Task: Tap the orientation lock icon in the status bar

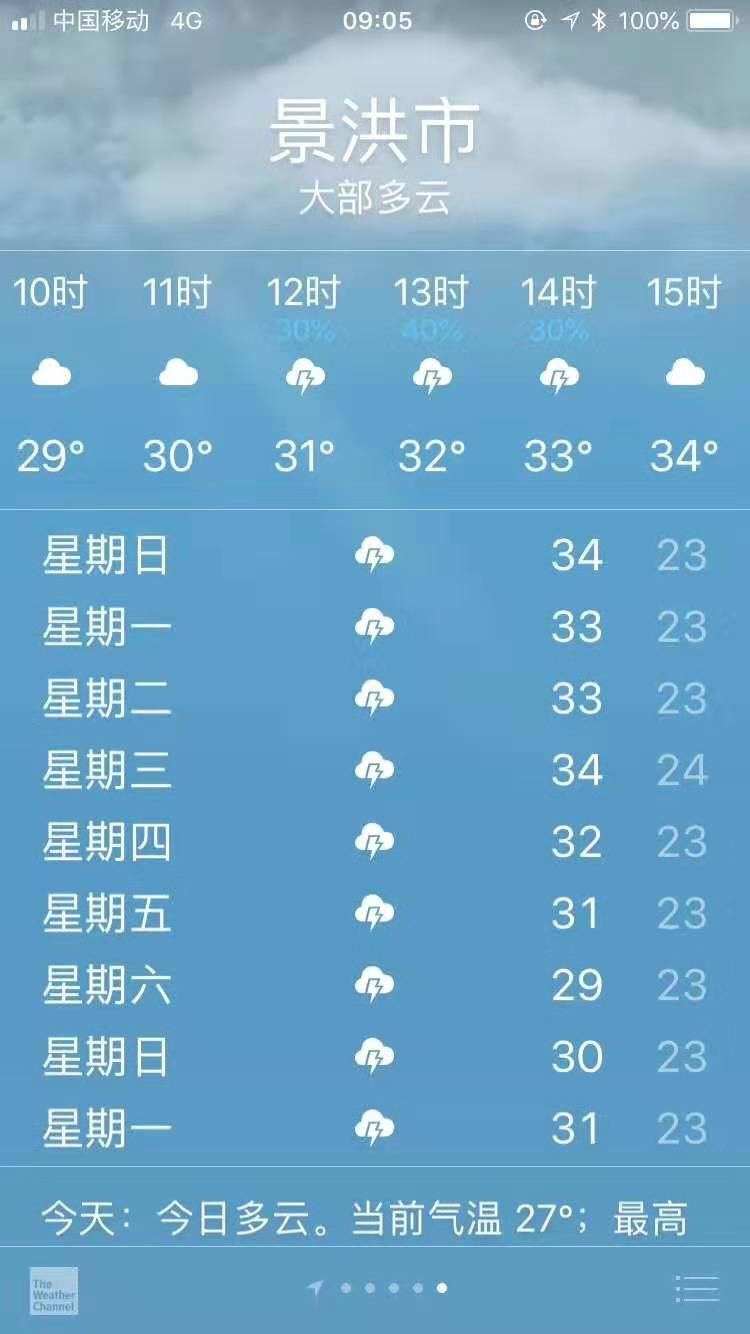Action: pyautogui.click(x=534, y=18)
